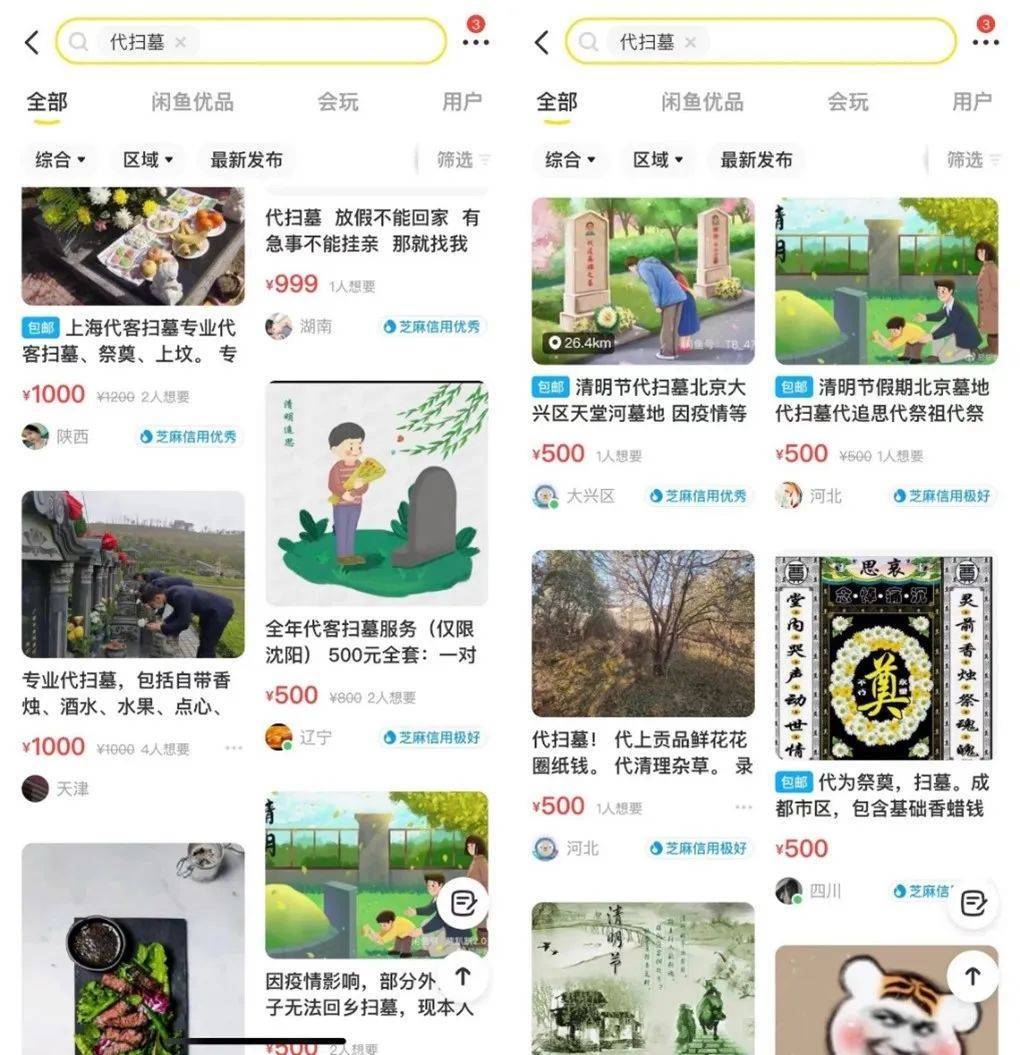
Task: Click the pencil feedback icon floating at bottom
Action: click(463, 904)
